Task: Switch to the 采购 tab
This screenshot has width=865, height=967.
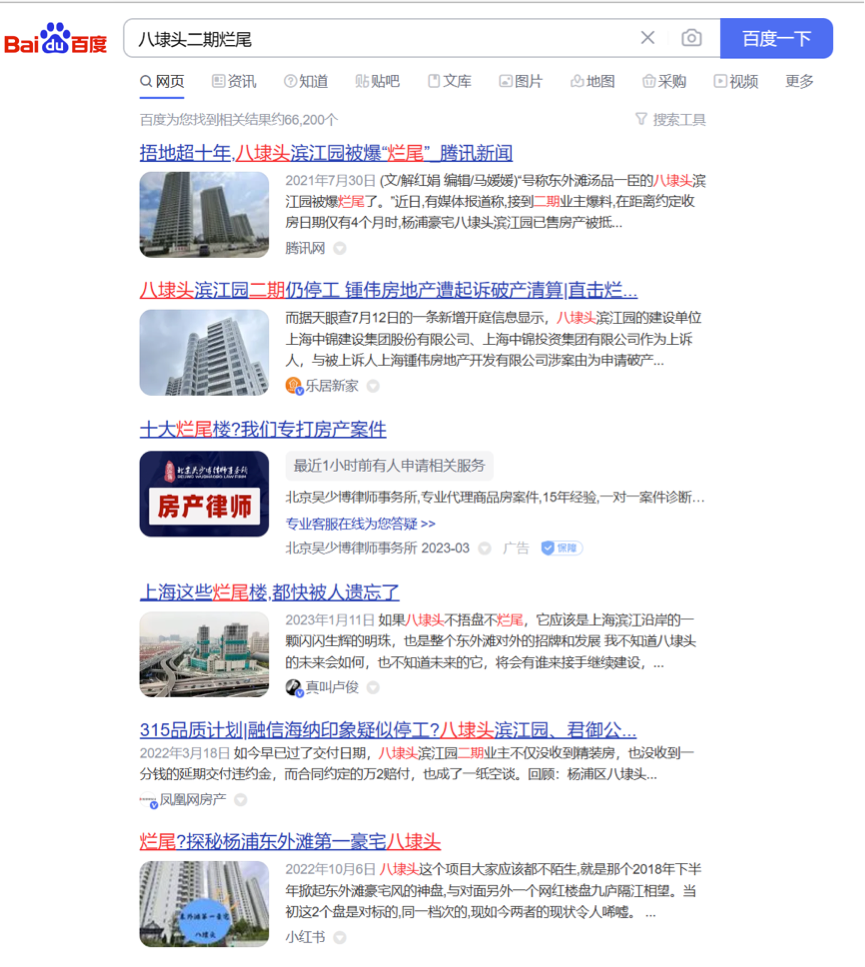Action: point(664,81)
